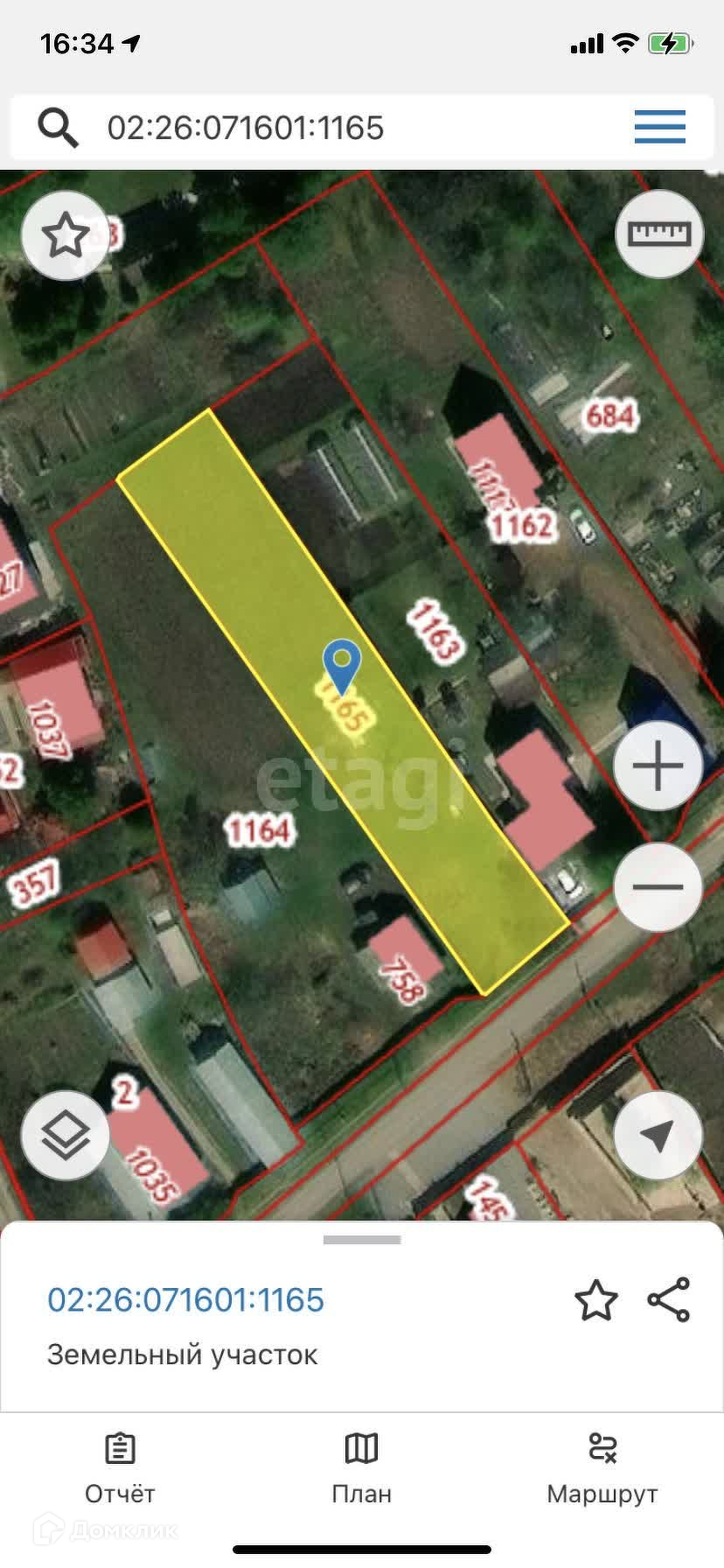The image size is (724, 1568).
Task: Build a route via Маршрут
Action: click(602, 1470)
